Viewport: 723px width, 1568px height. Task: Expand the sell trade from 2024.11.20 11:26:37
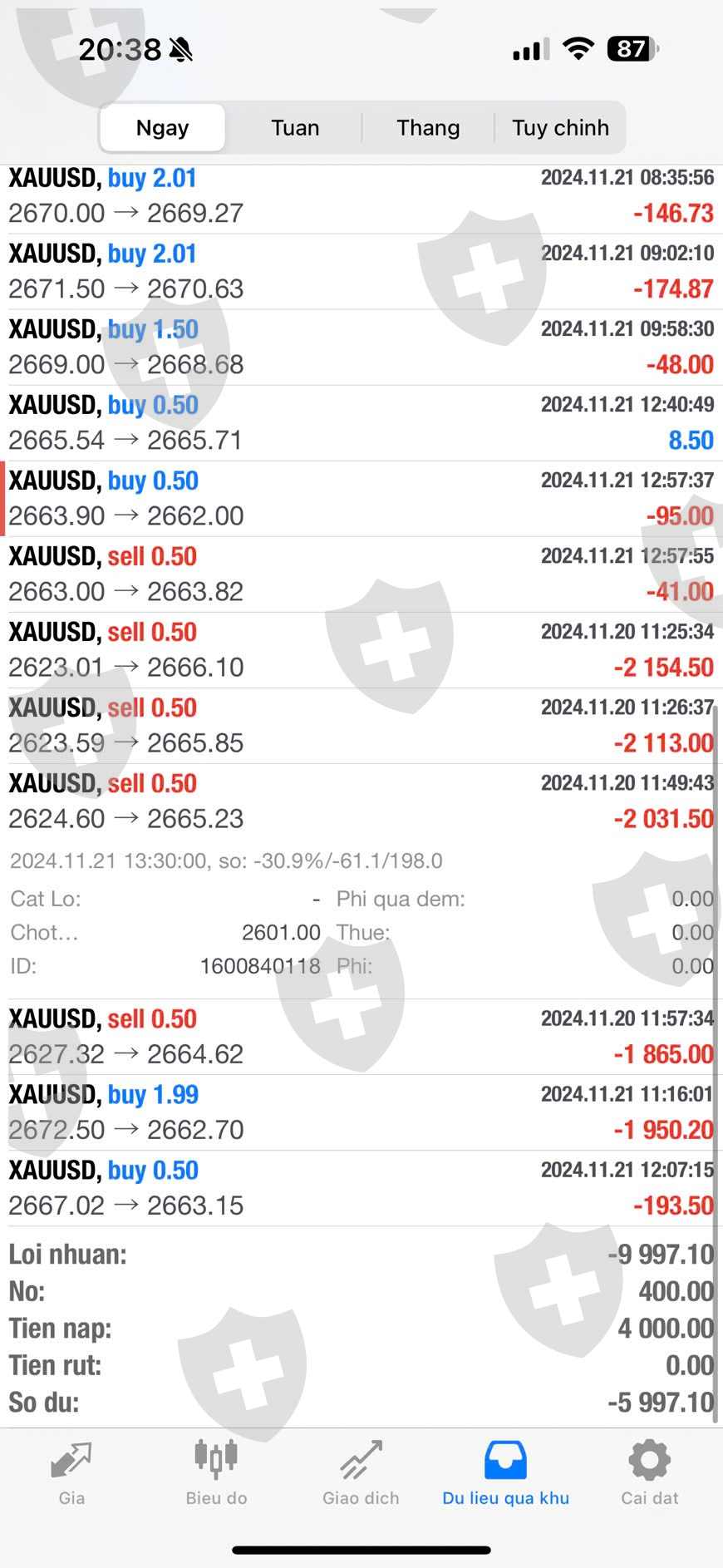[361, 726]
